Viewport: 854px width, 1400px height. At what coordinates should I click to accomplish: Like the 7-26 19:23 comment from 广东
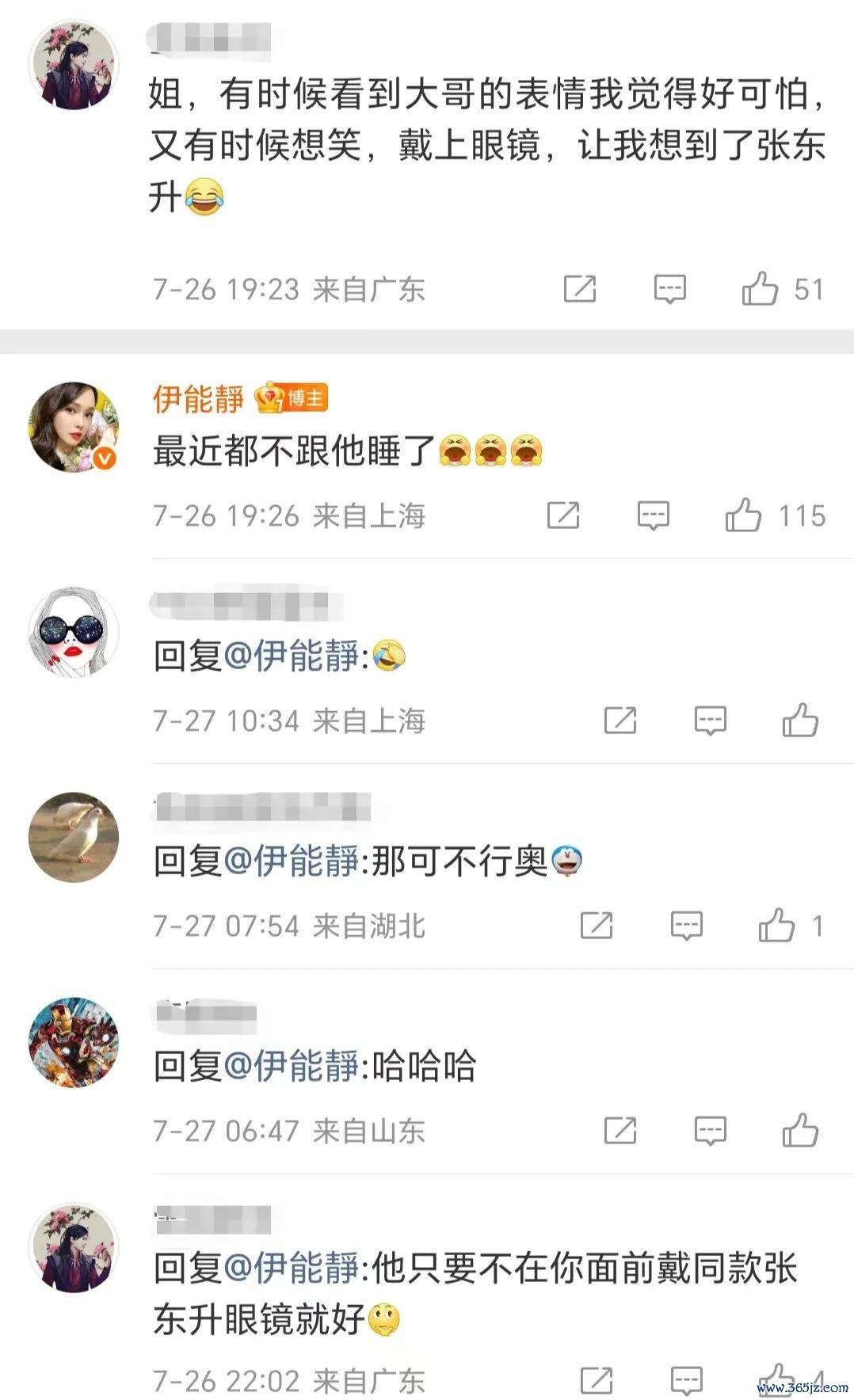point(759,289)
